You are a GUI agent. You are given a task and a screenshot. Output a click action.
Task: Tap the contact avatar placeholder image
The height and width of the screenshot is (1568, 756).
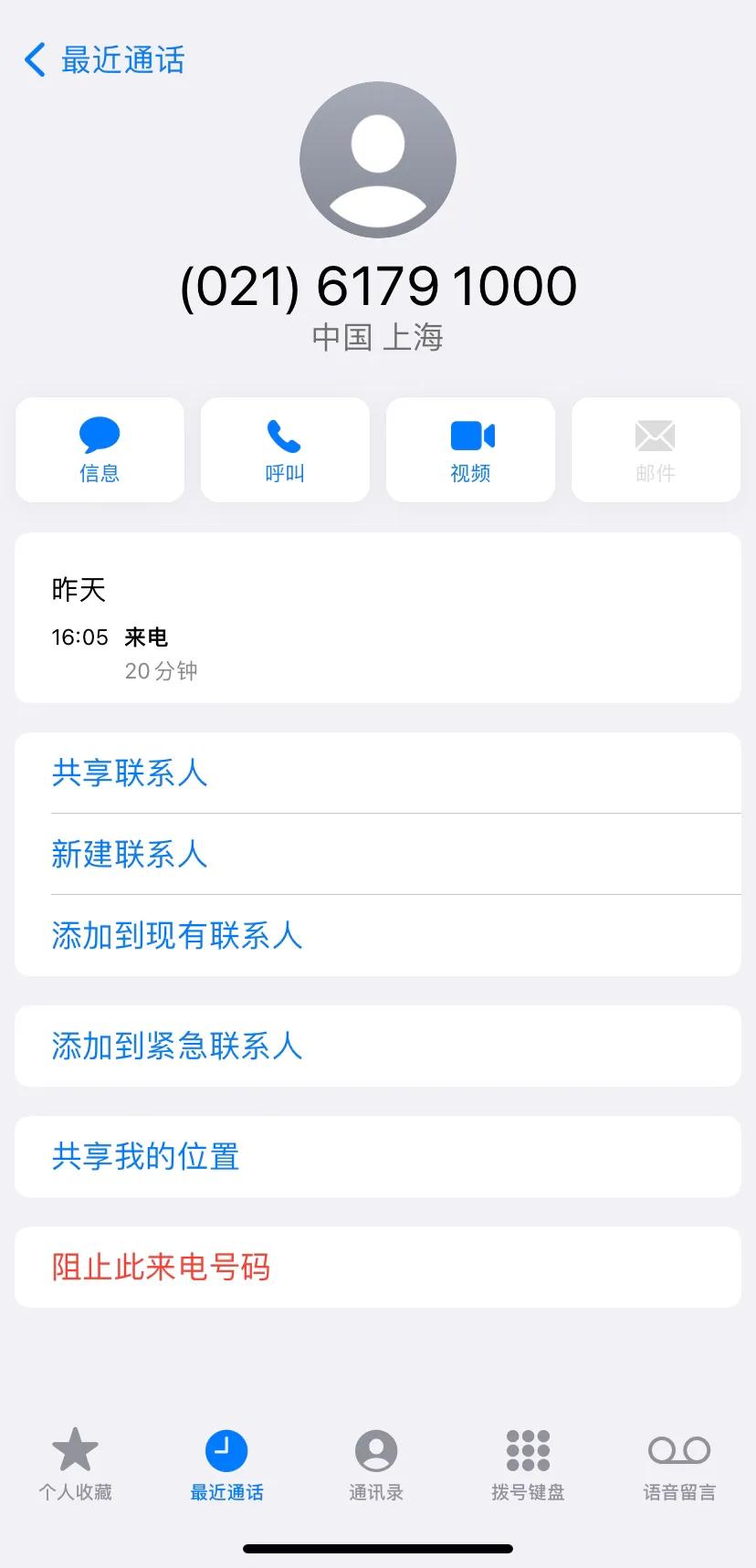pyautogui.click(x=377, y=159)
